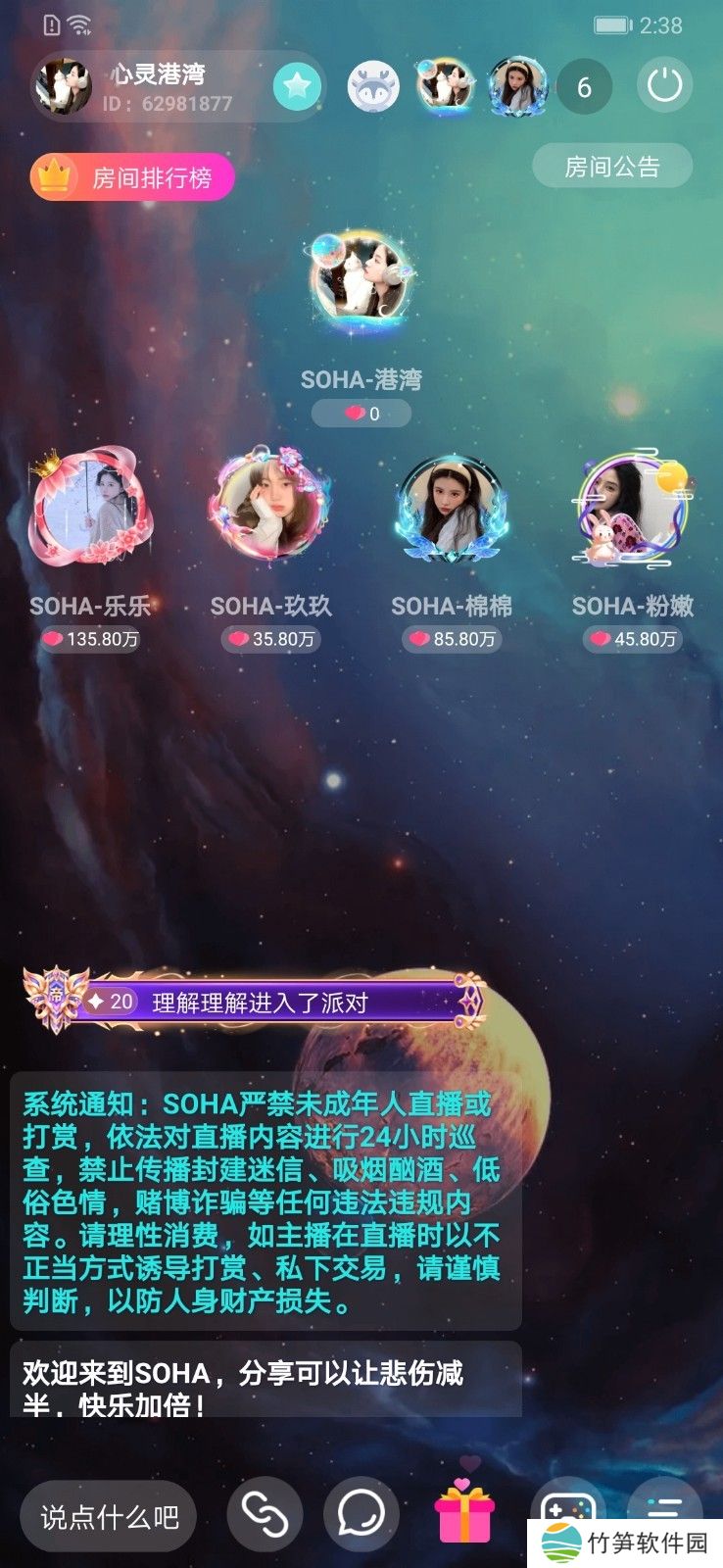Open the chat bubble messages icon
This screenshot has height=1568, width=723.
pos(361,1514)
